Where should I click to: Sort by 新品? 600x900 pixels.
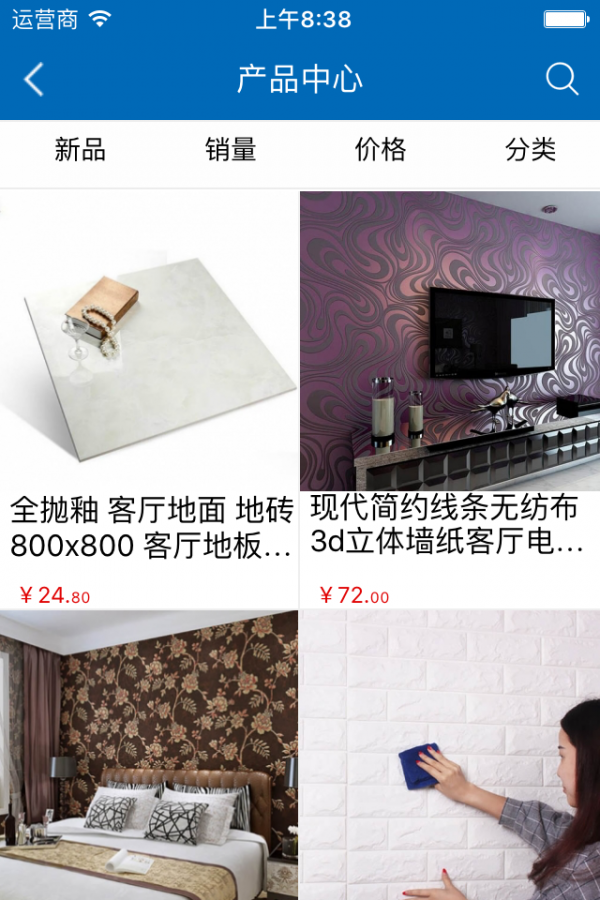(80, 150)
